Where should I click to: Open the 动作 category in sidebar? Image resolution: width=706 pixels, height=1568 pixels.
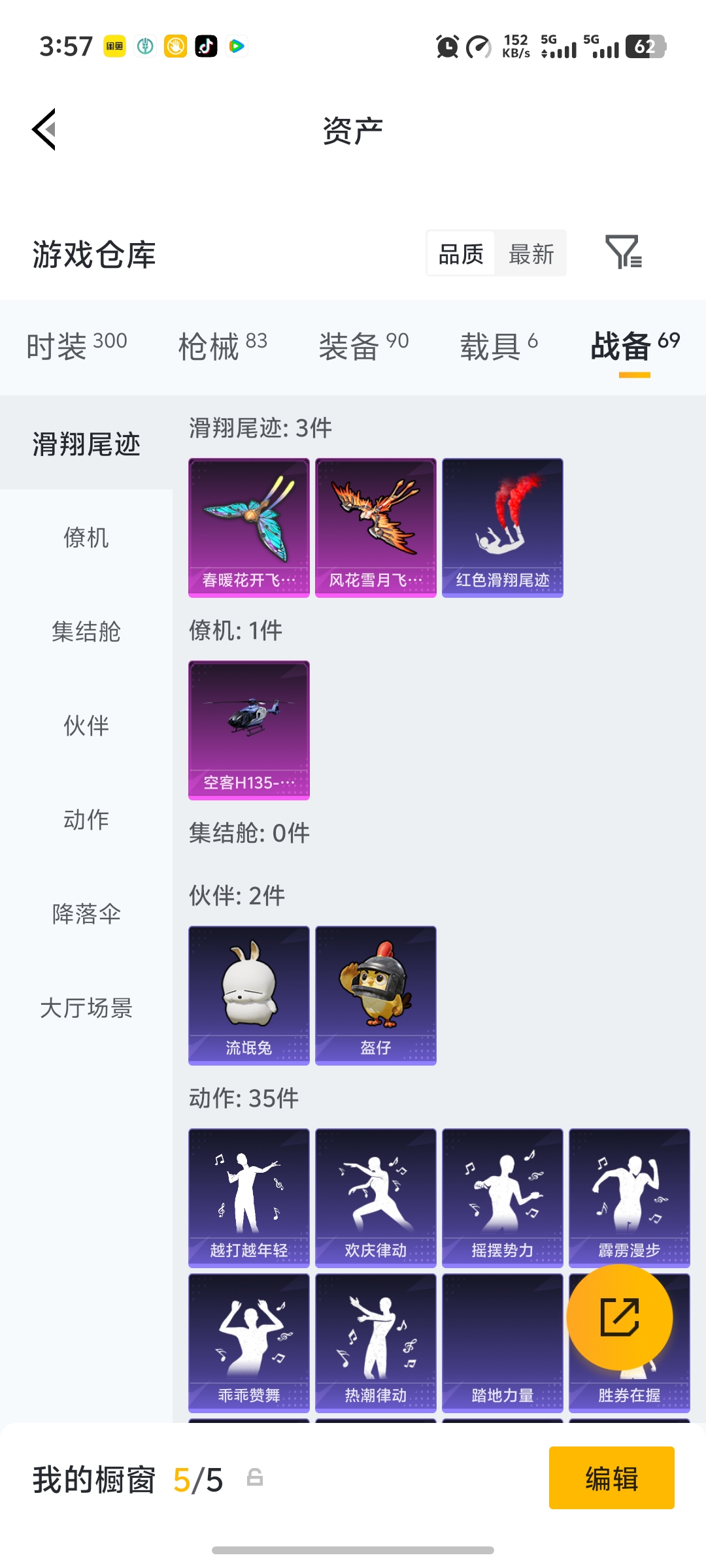(x=86, y=821)
